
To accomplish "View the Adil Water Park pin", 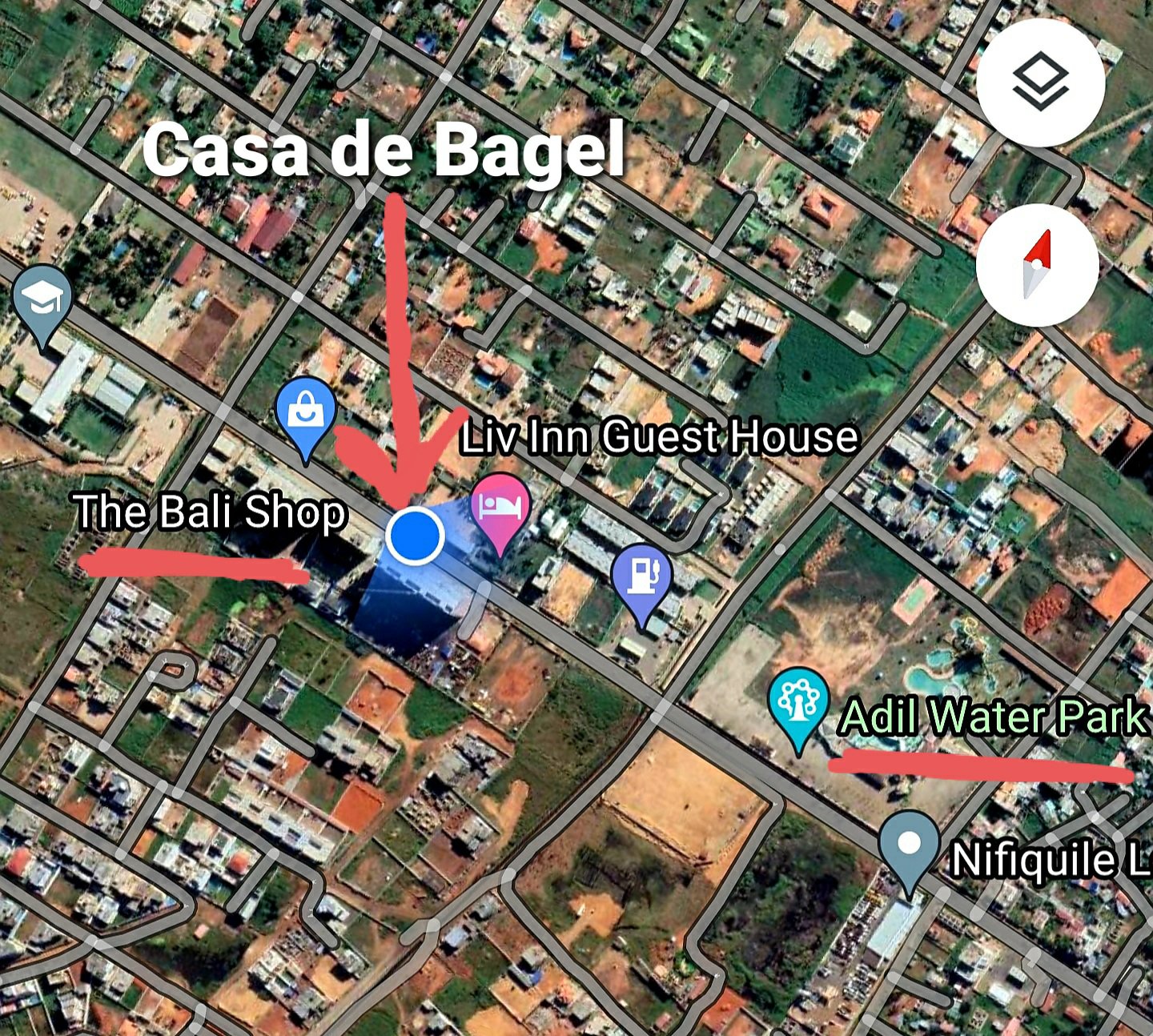I will coord(797,704).
